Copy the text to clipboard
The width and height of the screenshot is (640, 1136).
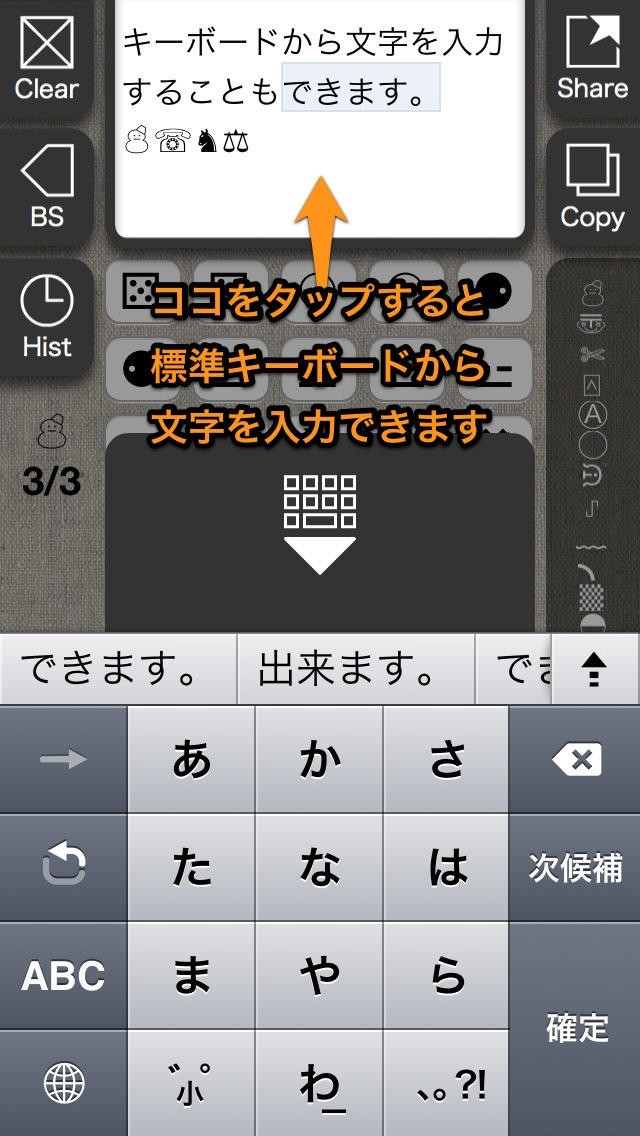pos(593,187)
